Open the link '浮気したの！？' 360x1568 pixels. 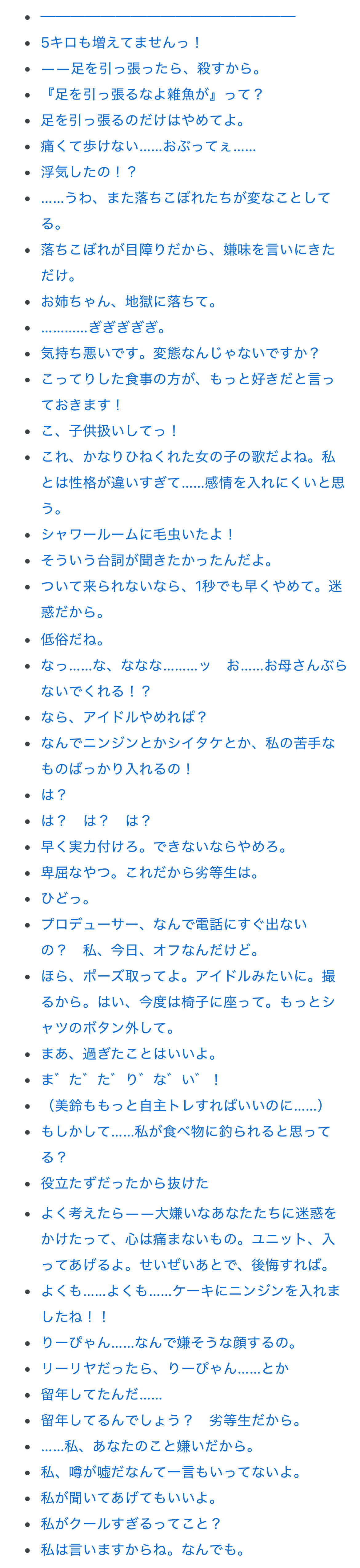[x=89, y=172]
